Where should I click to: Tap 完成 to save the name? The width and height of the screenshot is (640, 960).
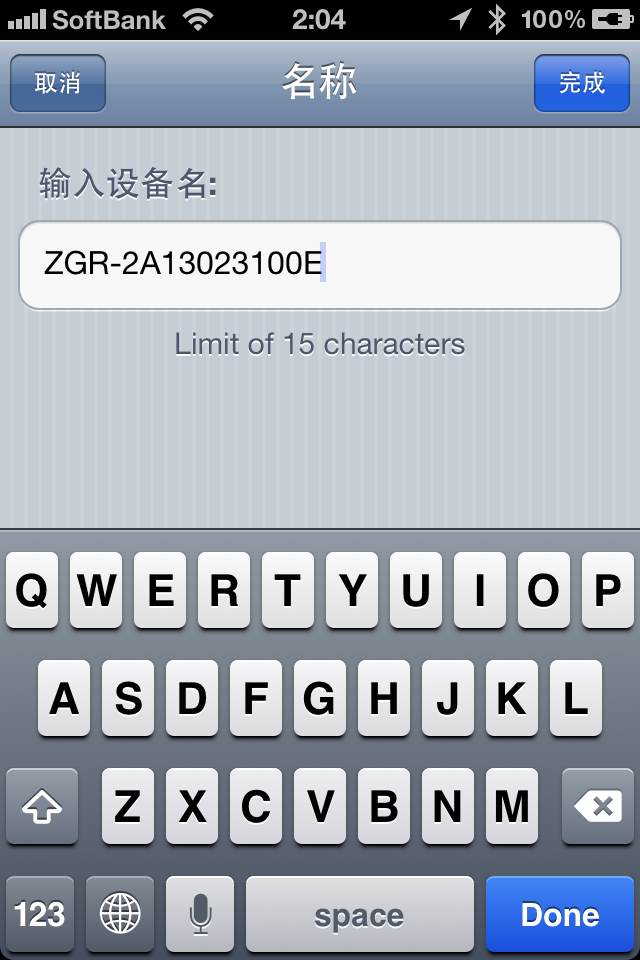(x=581, y=83)
